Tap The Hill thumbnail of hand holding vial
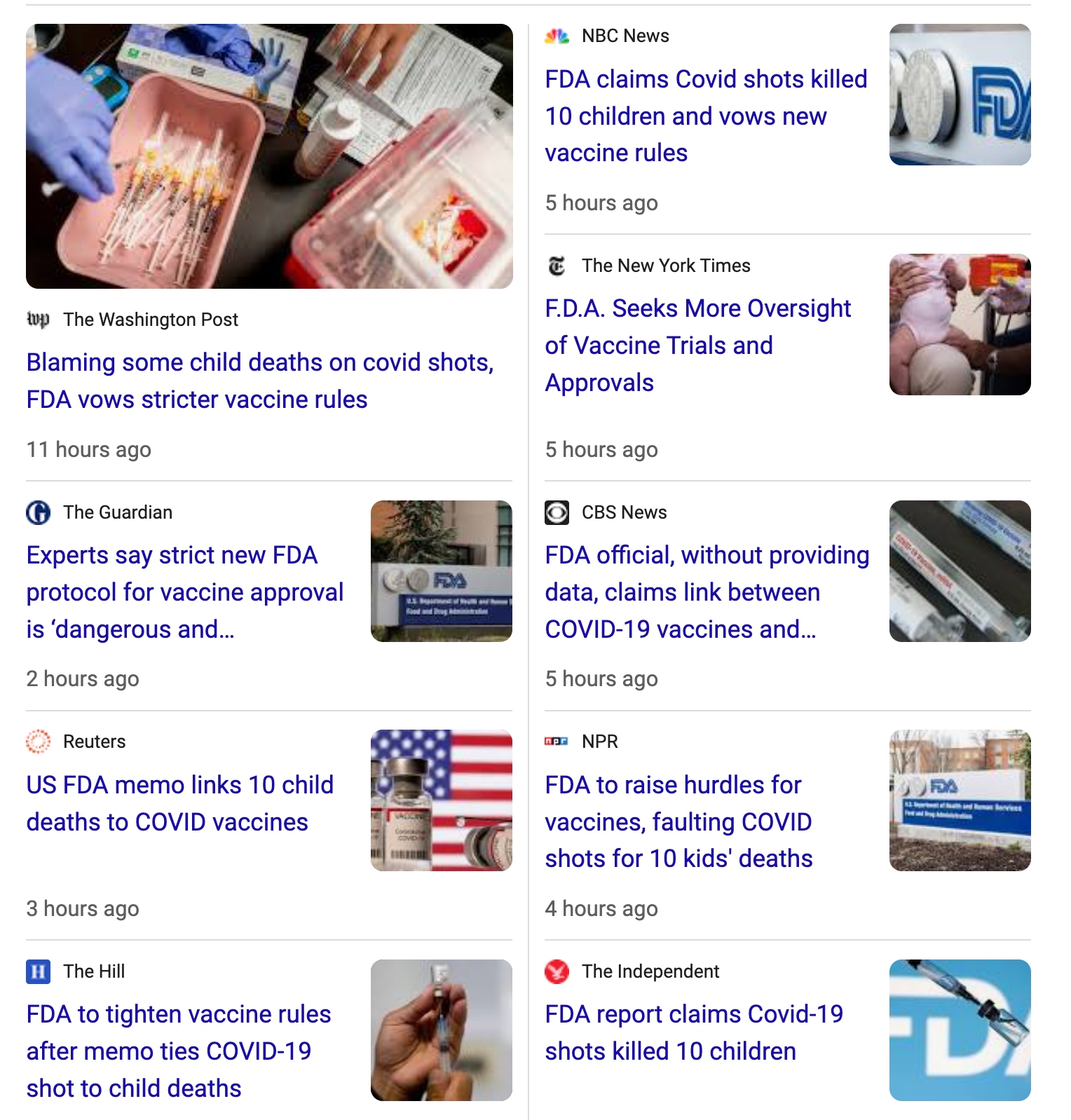The width and height of the screenshot is (1071, 1120). 441,1030
